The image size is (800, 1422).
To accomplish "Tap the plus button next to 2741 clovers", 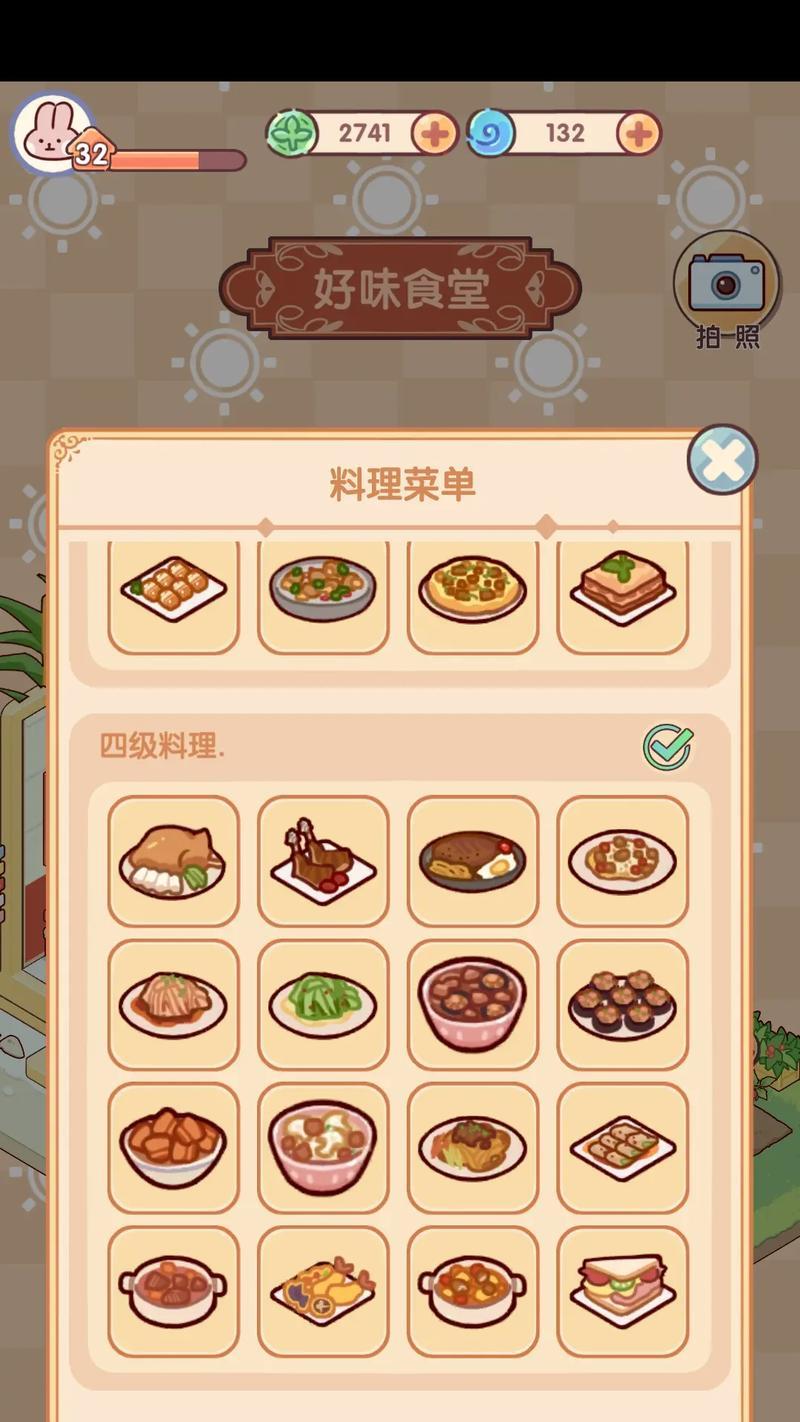I will (x=434, y=133).
